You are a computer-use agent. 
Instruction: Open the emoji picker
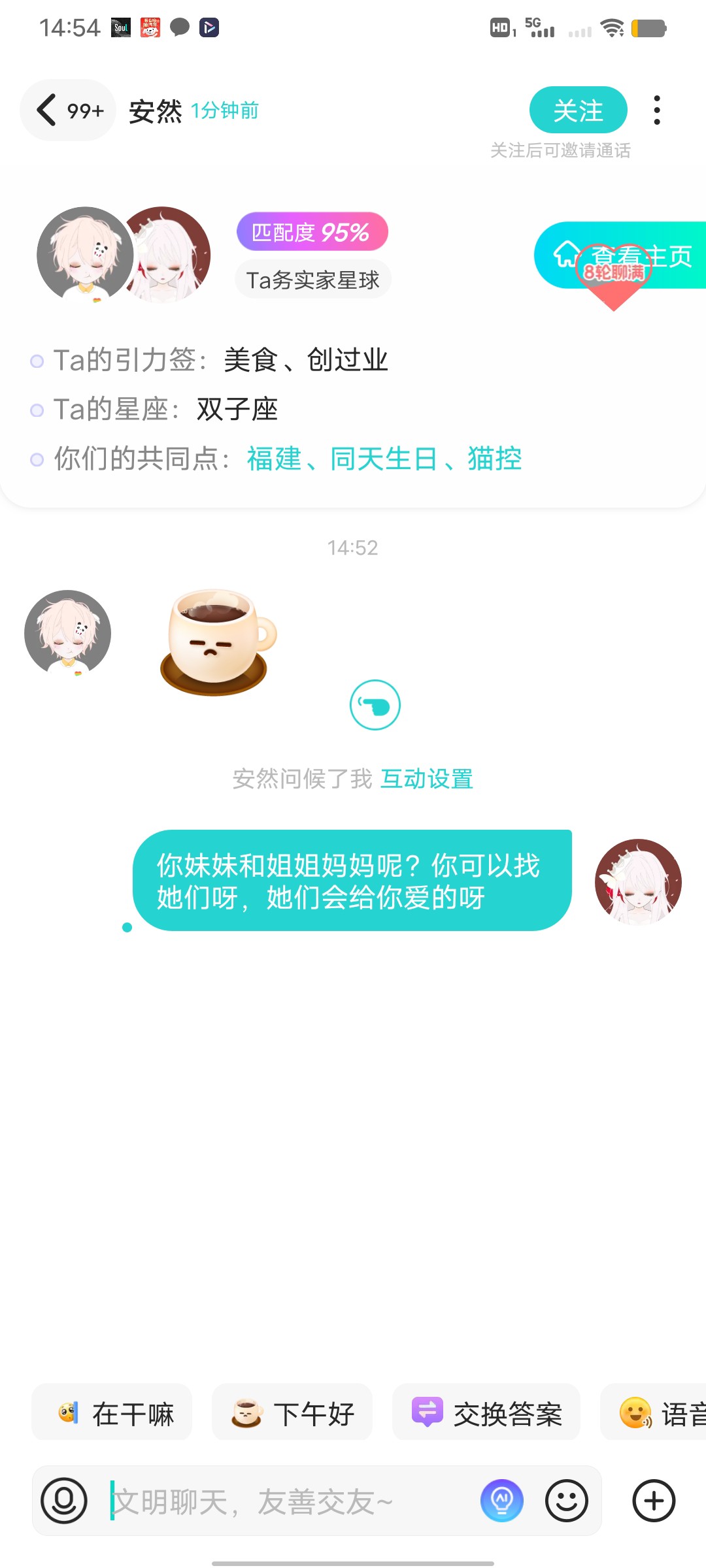pos(567,1501)
